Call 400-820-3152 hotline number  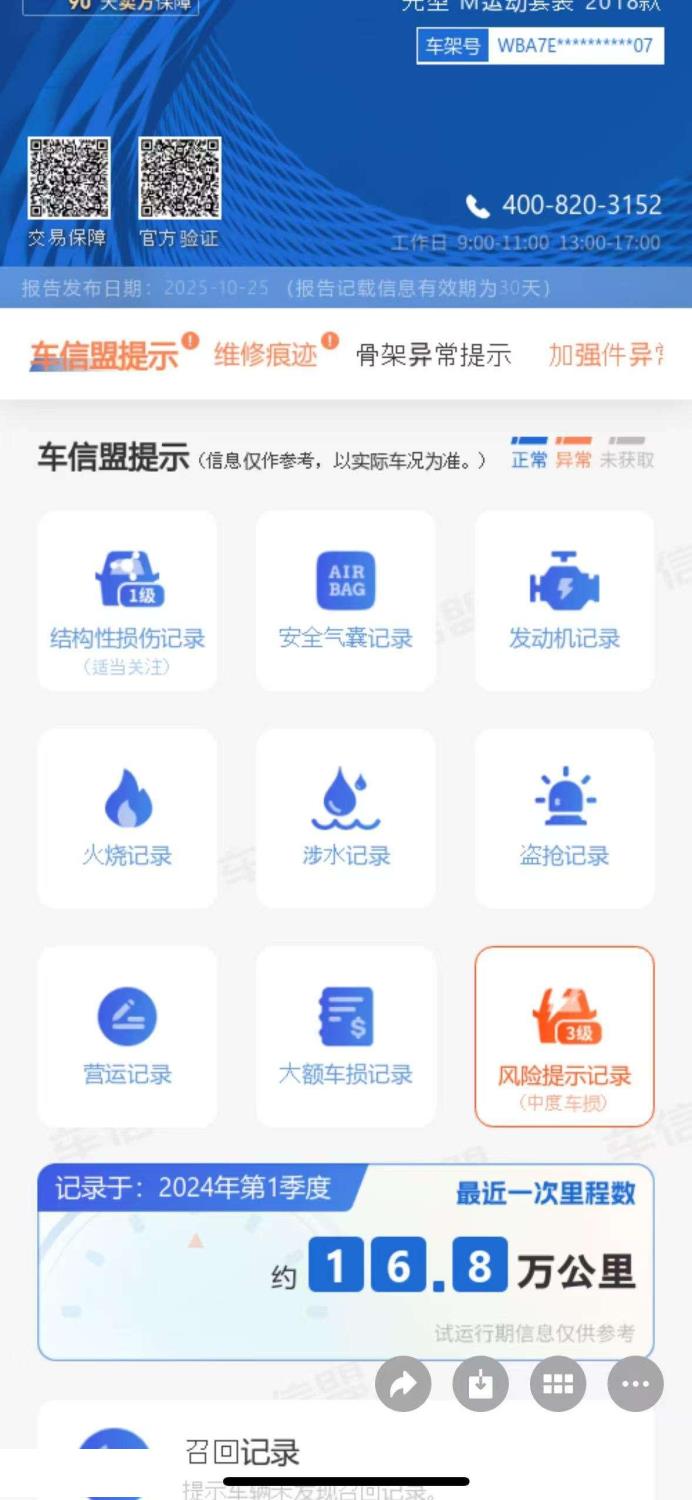(580, 205)
